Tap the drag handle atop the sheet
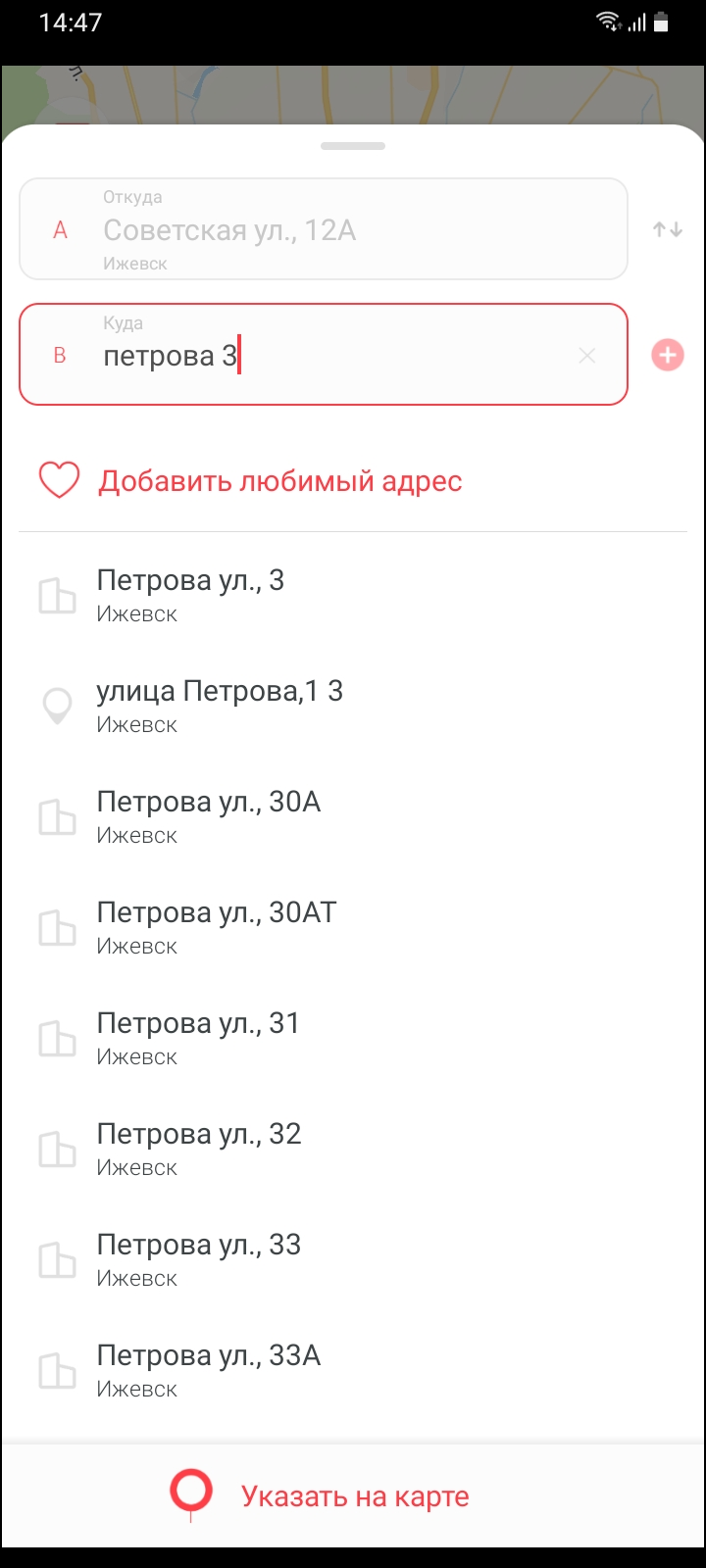Screen dimensions: 706x1568 (x=353, y=146)
